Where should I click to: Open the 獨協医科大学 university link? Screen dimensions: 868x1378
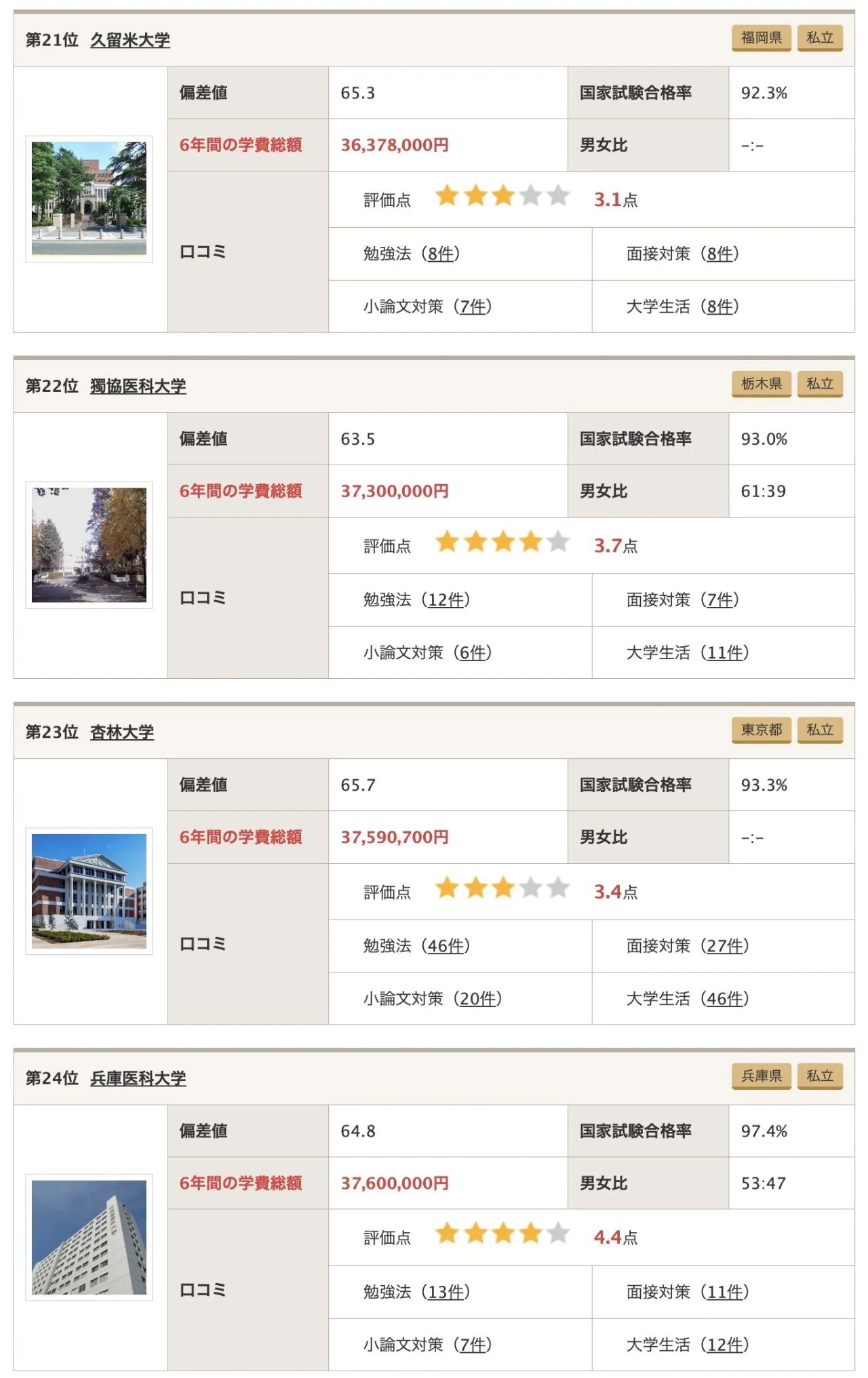[138, 386]
